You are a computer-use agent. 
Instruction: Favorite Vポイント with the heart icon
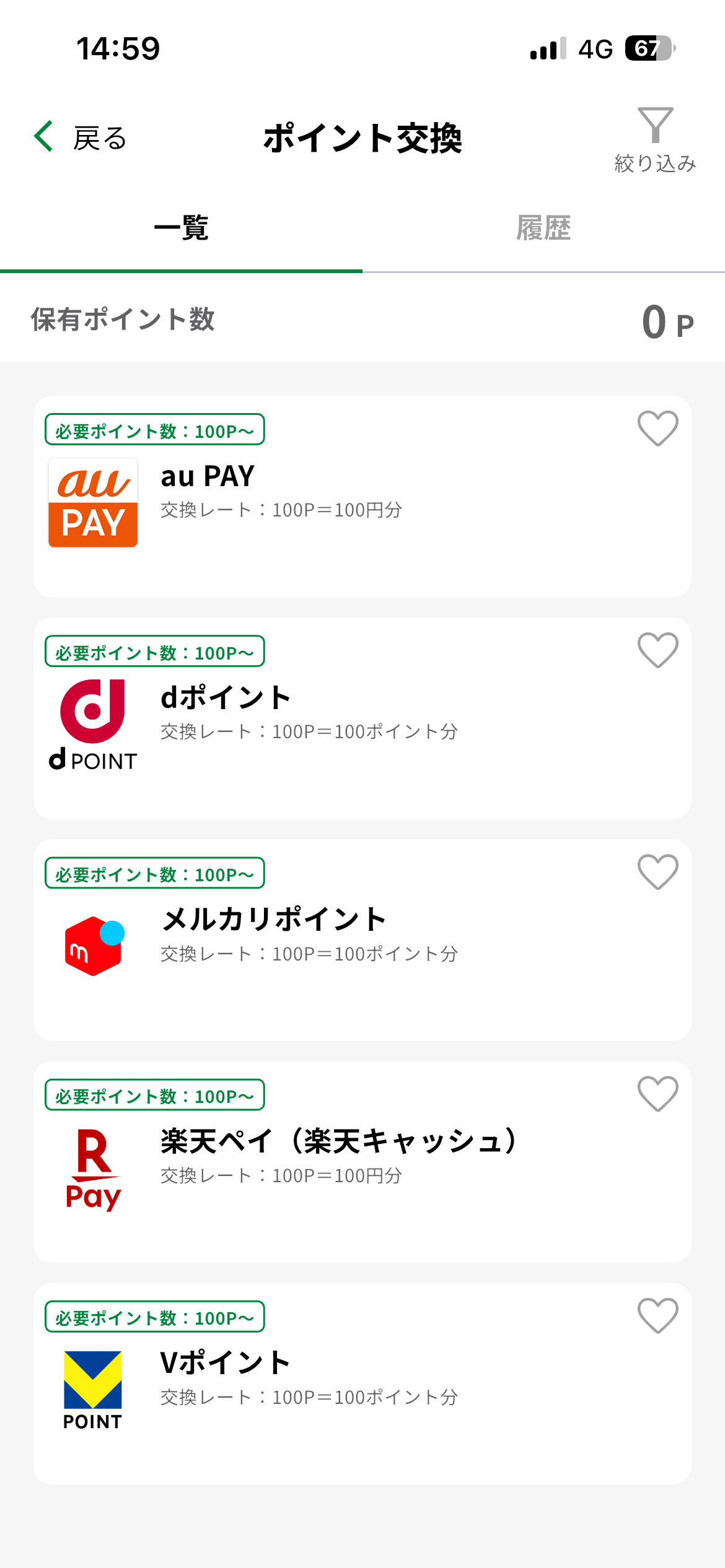click(658, 1315)
